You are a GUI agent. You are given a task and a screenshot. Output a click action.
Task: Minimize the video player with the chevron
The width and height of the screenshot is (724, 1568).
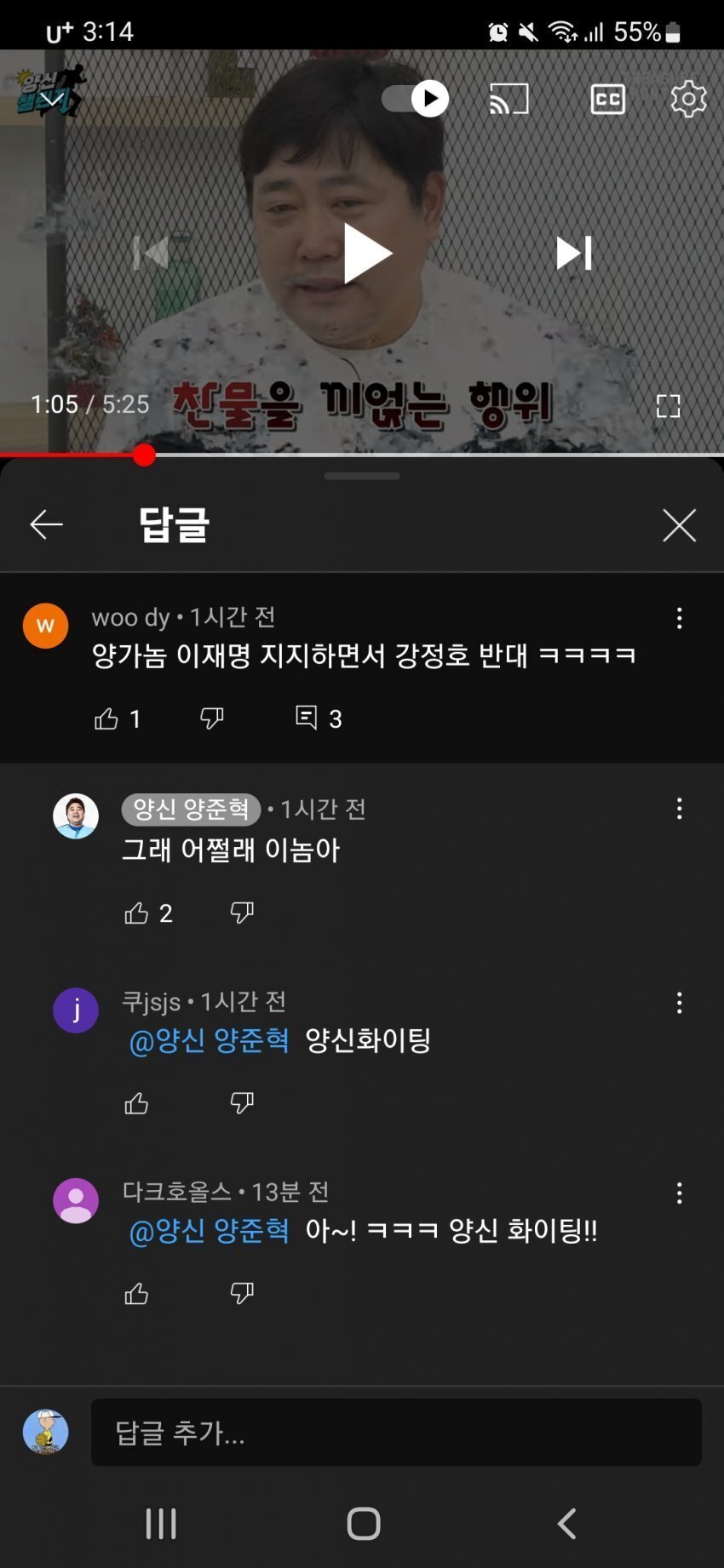51,99
